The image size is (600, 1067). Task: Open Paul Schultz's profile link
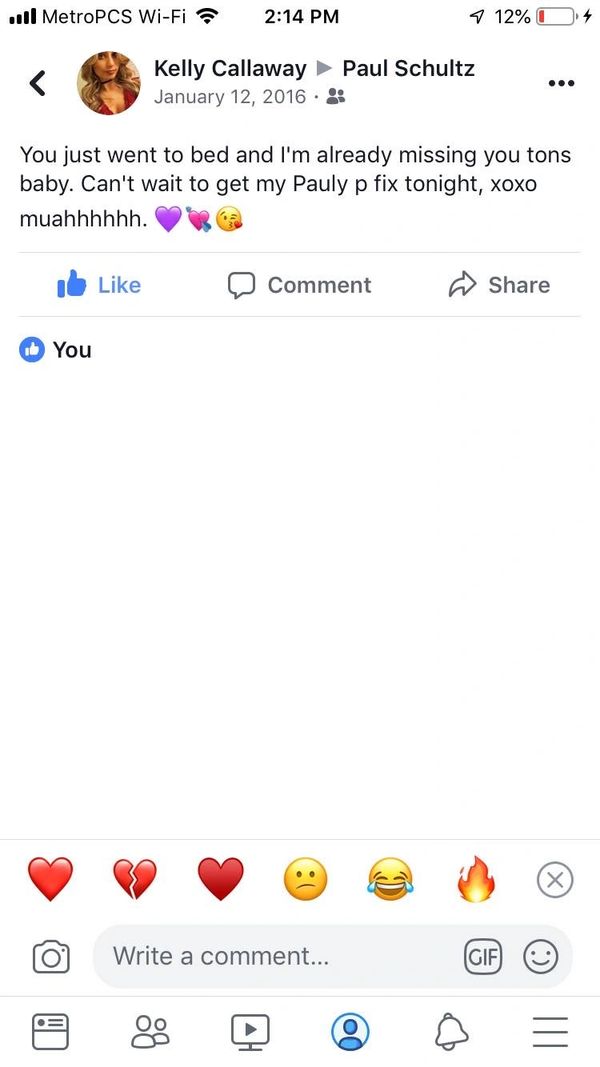[x=408, y=68]
